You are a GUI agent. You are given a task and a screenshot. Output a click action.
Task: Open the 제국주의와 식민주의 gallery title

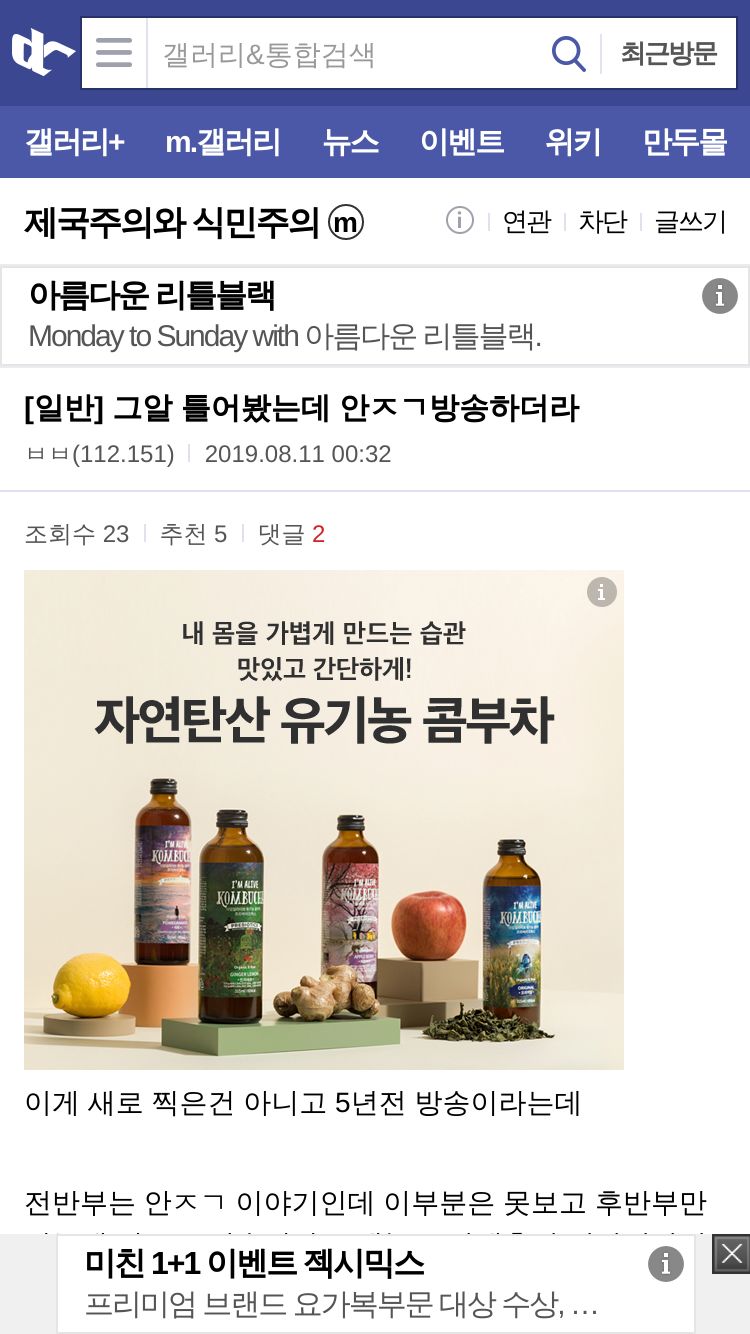coord(194,222)
